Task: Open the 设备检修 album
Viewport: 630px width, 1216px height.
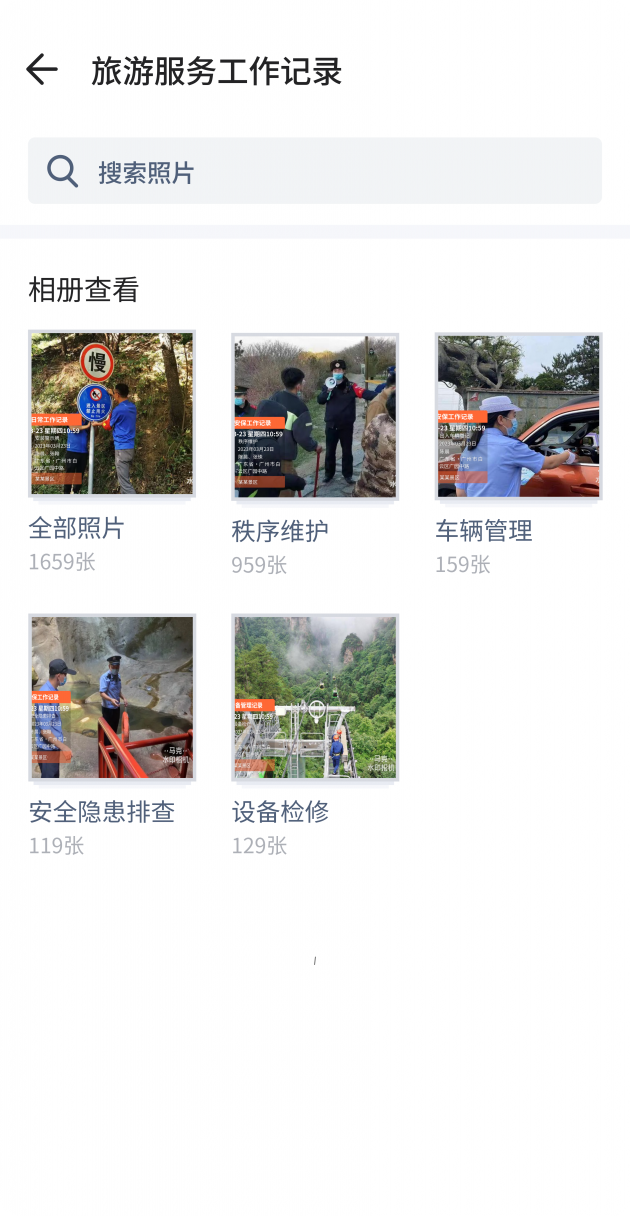Action: coord(315,698)
